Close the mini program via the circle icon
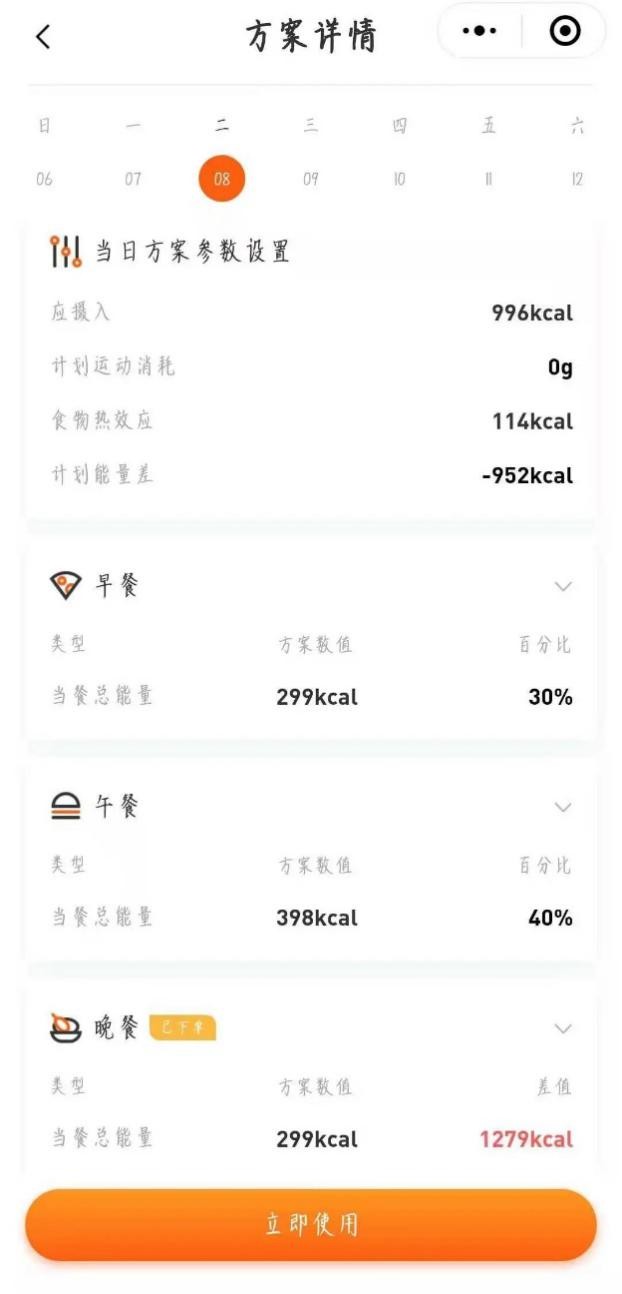This screenshot has width=622, height=1294. [565, 32]
